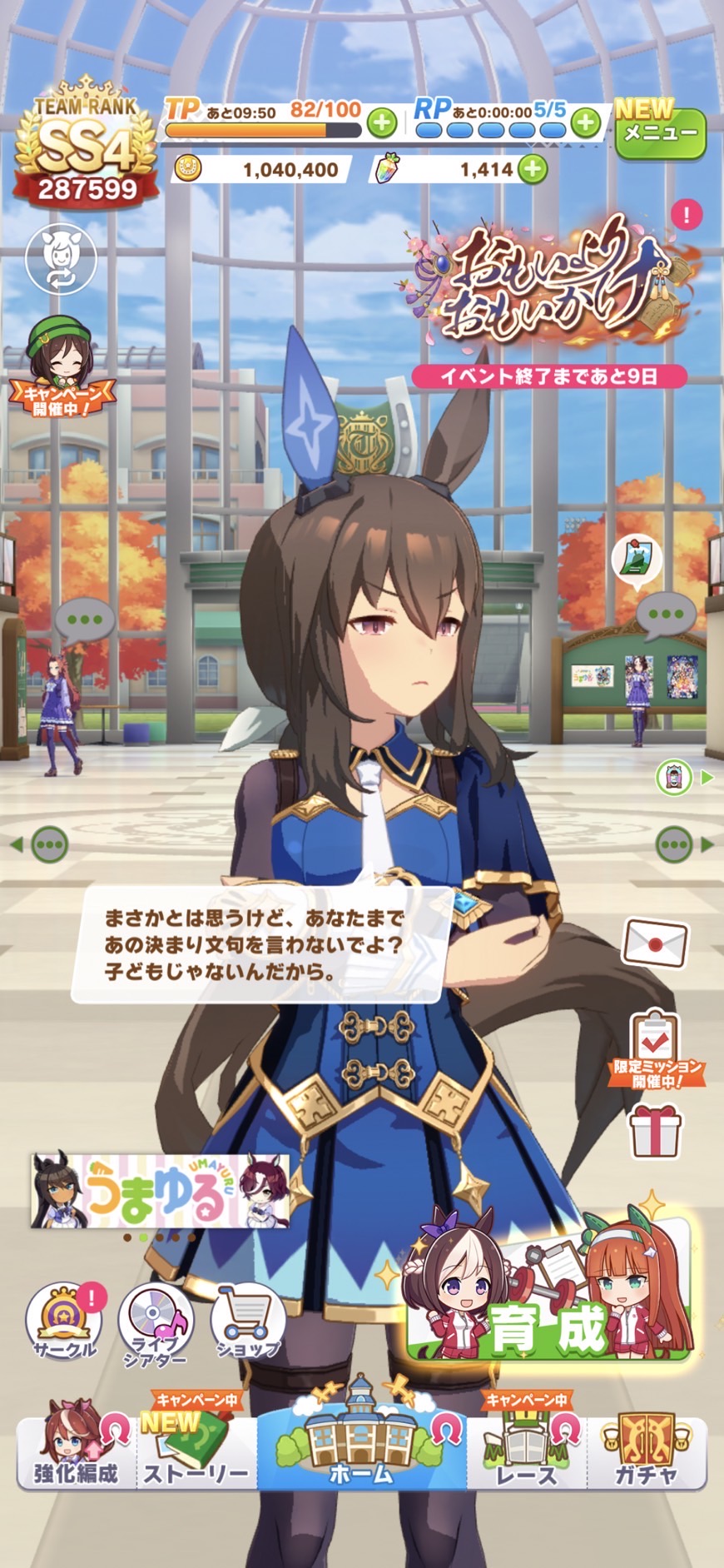Open the ショップ shop
This screenshot has width=724, height=1568.
tap(247, 1322)
